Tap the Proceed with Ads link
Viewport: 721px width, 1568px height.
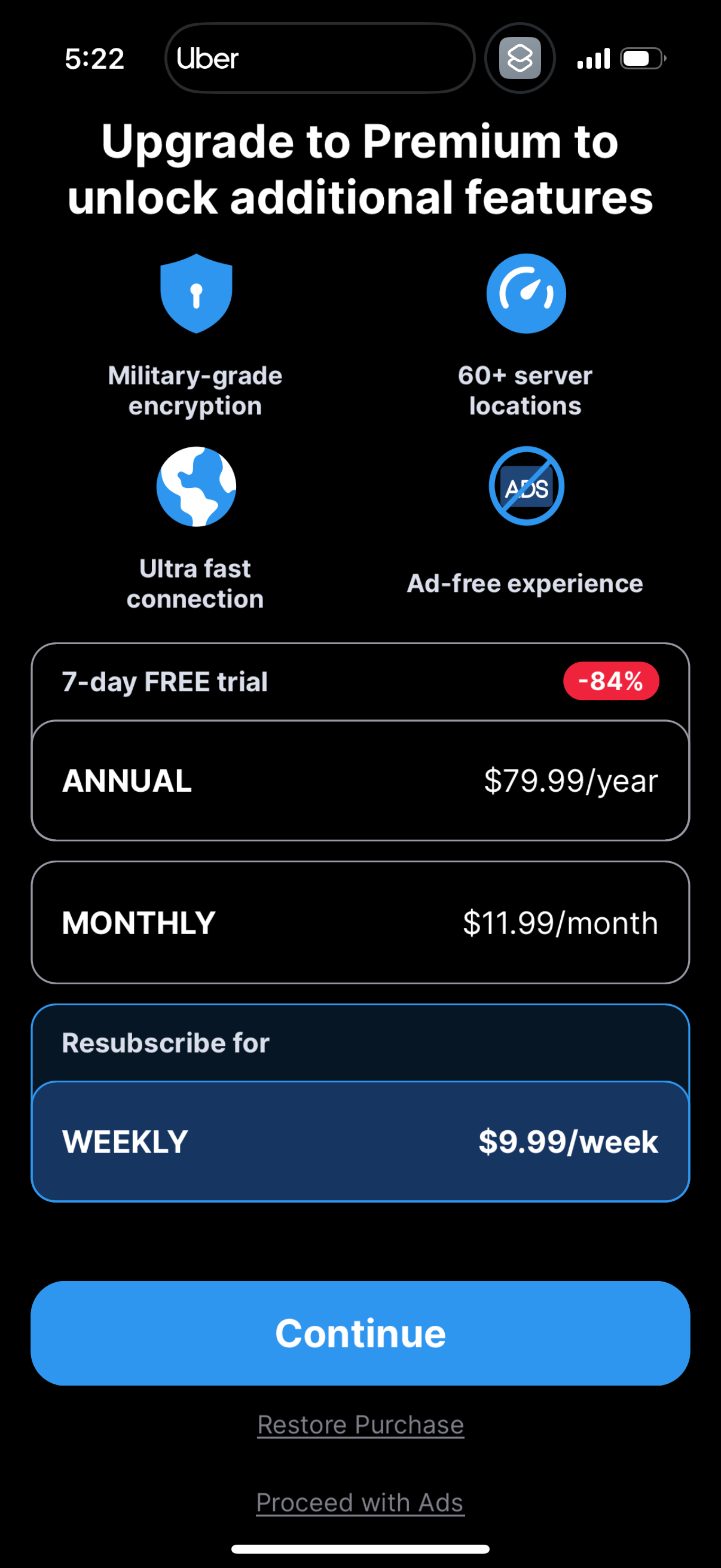[360, 1502]
